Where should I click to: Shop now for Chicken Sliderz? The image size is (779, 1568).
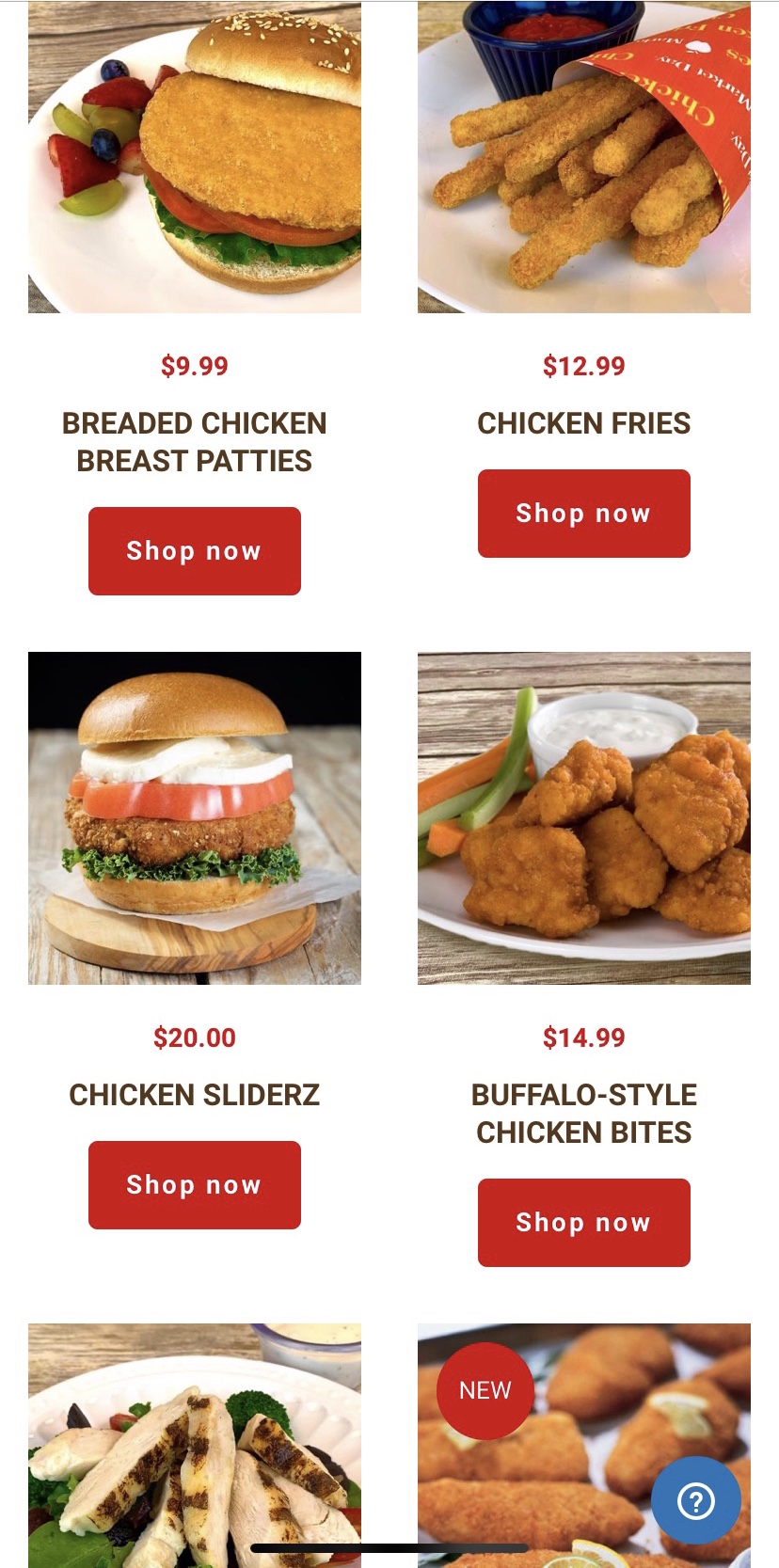[x=195, y=1185]
